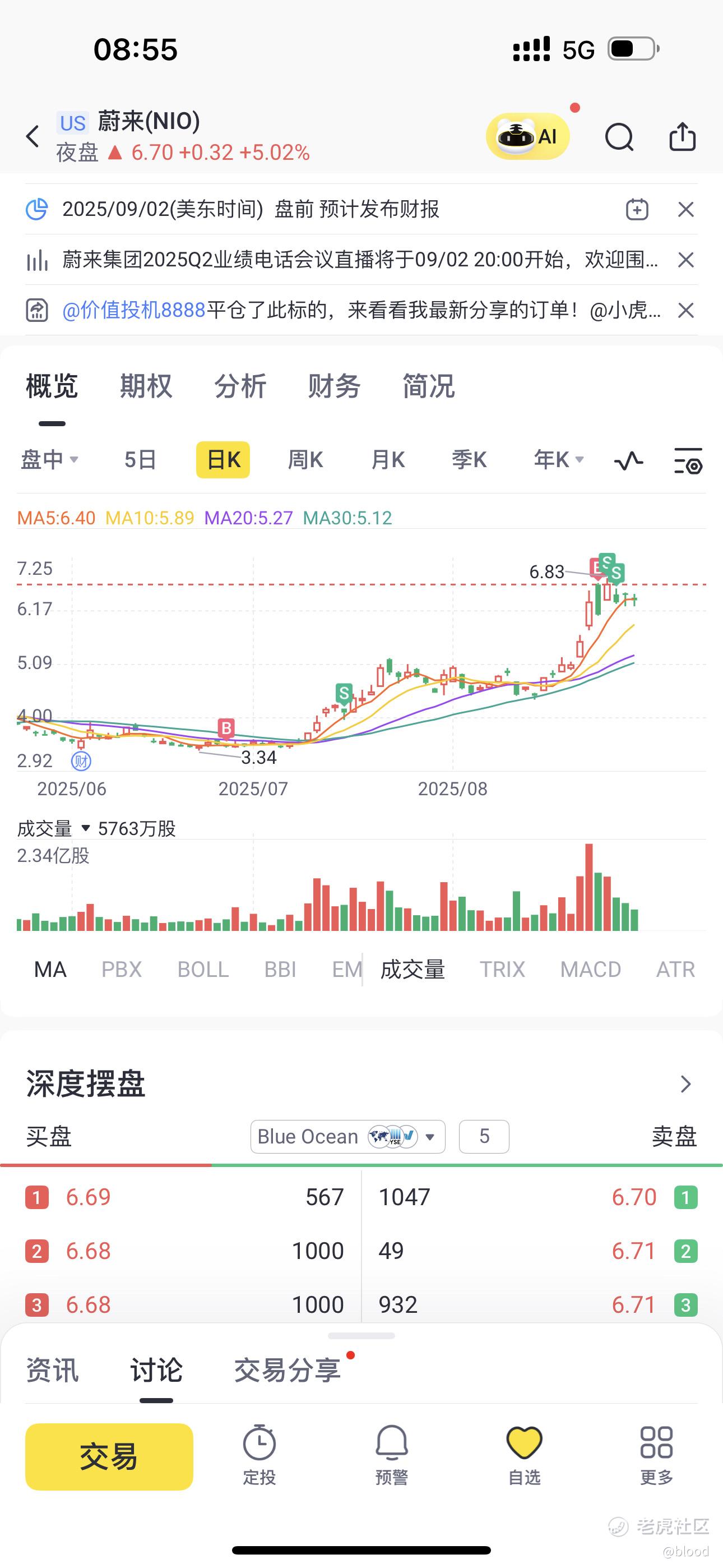The image size is (723, 1568).
Task: Open the chart settings icon
Action: click(x=688, y=461)
